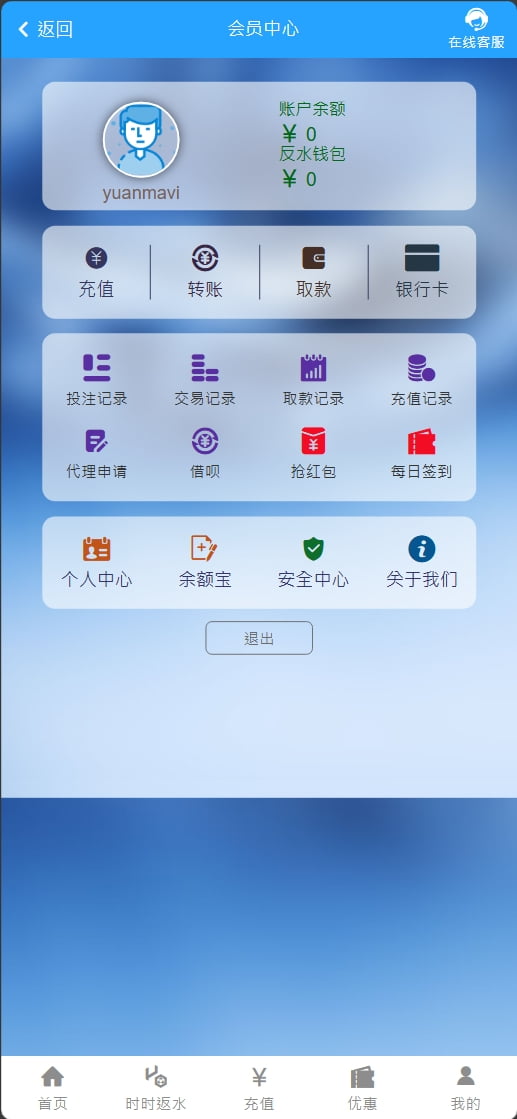Open 每日签到 daily check-in
The width and height of the screenshot is (517, 1119).
tap(422, 453)
